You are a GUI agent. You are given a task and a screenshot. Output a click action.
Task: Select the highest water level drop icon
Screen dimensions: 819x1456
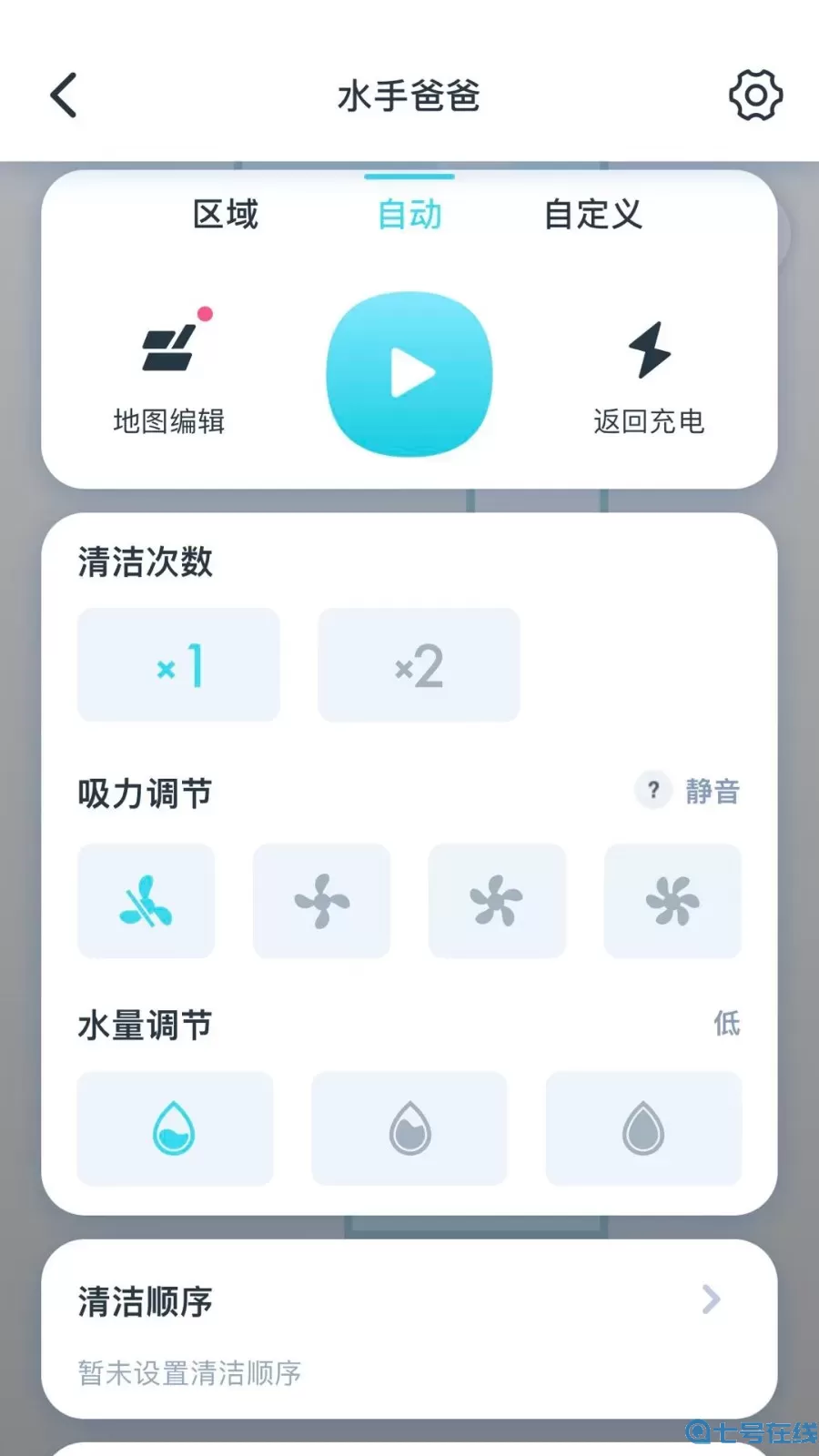pos(642,1129)
